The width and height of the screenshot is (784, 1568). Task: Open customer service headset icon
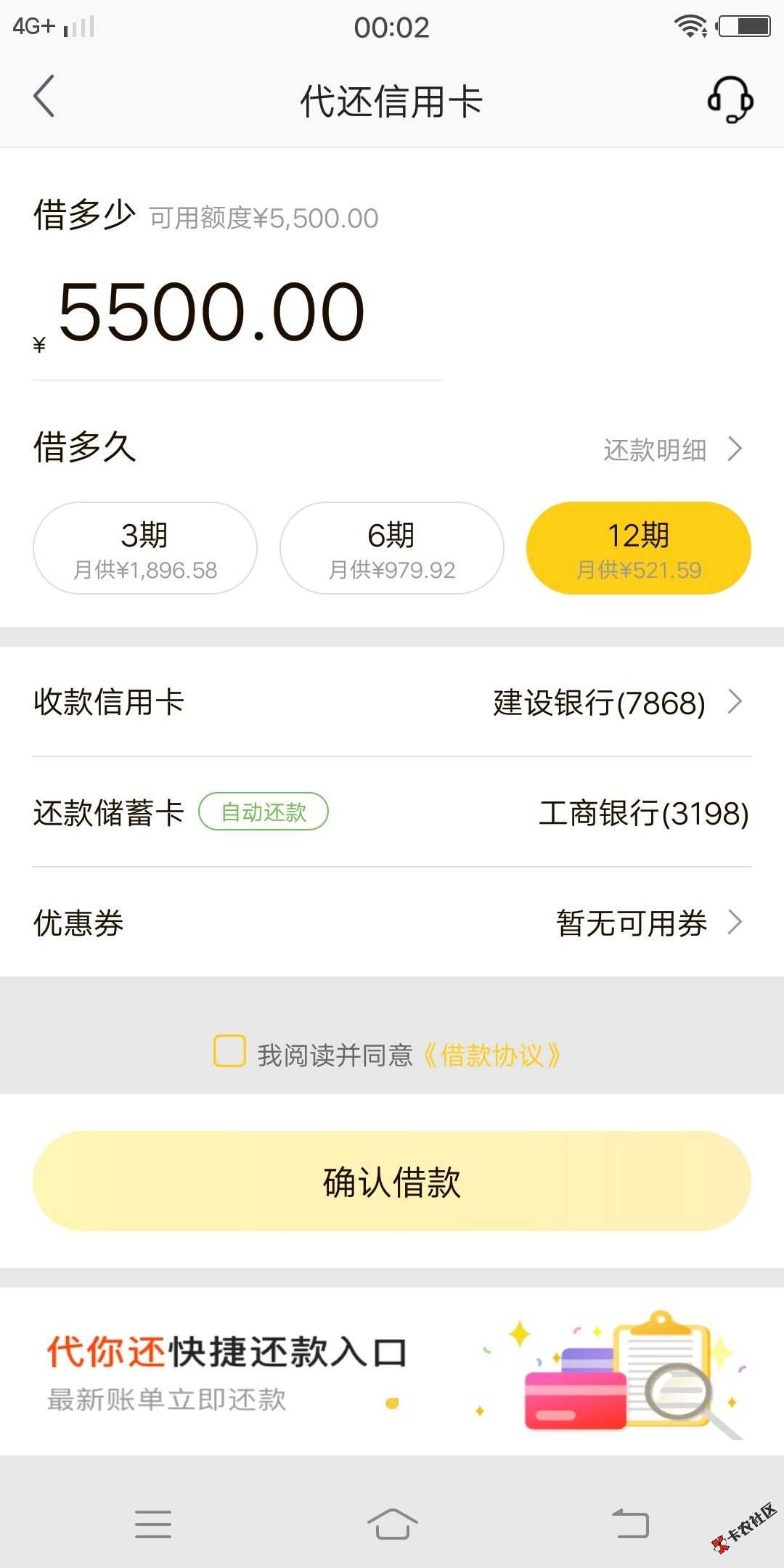(x=730, y=99)
